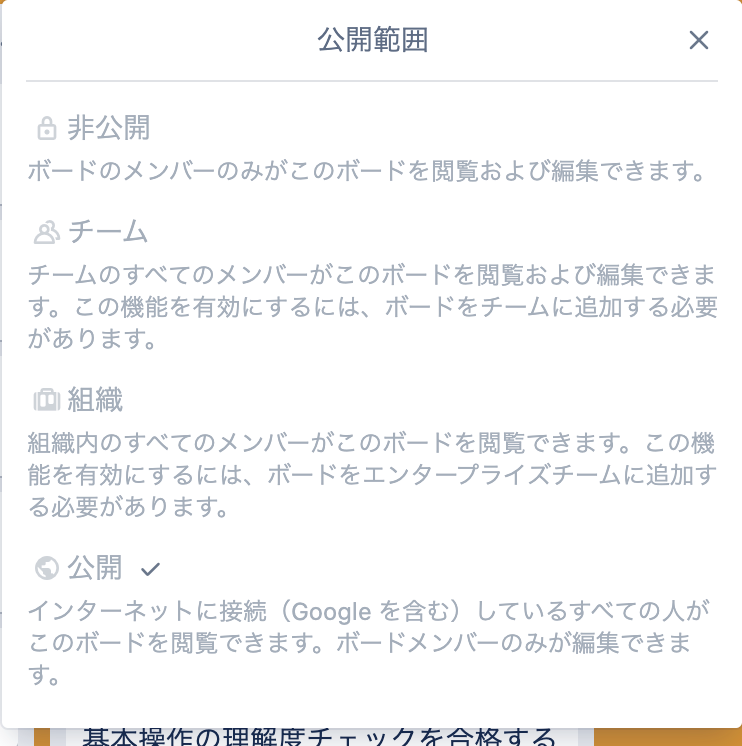Select the 組織 visibility option
This screenshot has width=742, height=746.
click(x=95, y=400)
